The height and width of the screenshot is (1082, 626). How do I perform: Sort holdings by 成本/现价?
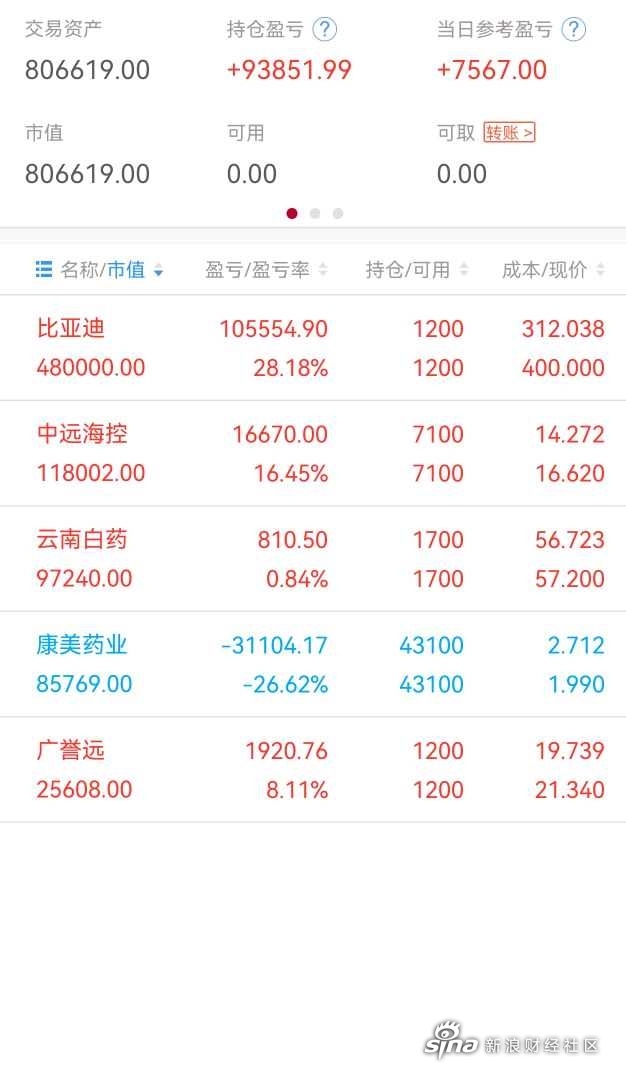(x=553, y=270)
